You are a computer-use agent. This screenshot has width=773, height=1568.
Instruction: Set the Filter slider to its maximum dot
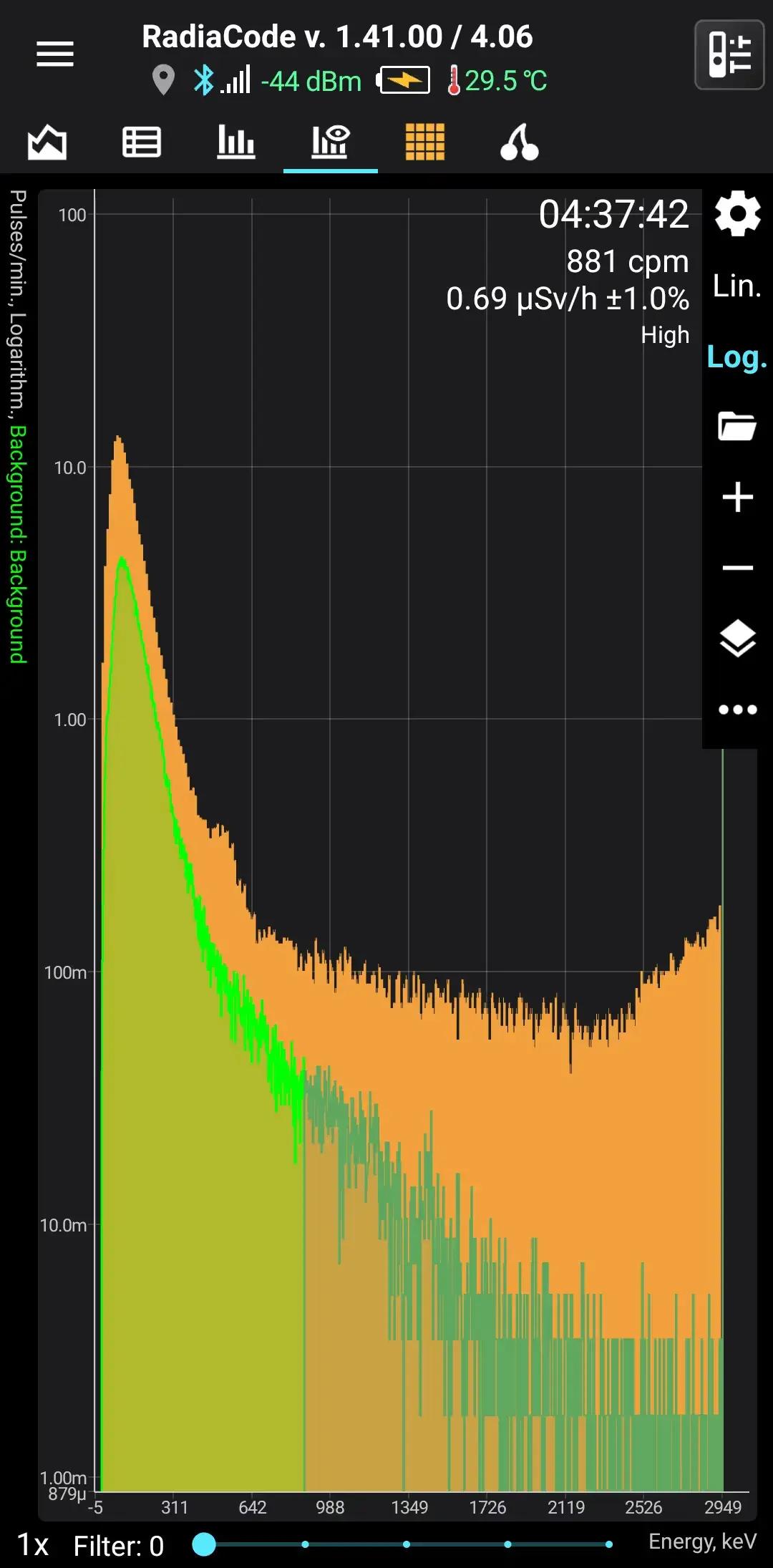tap(609, 1544)
